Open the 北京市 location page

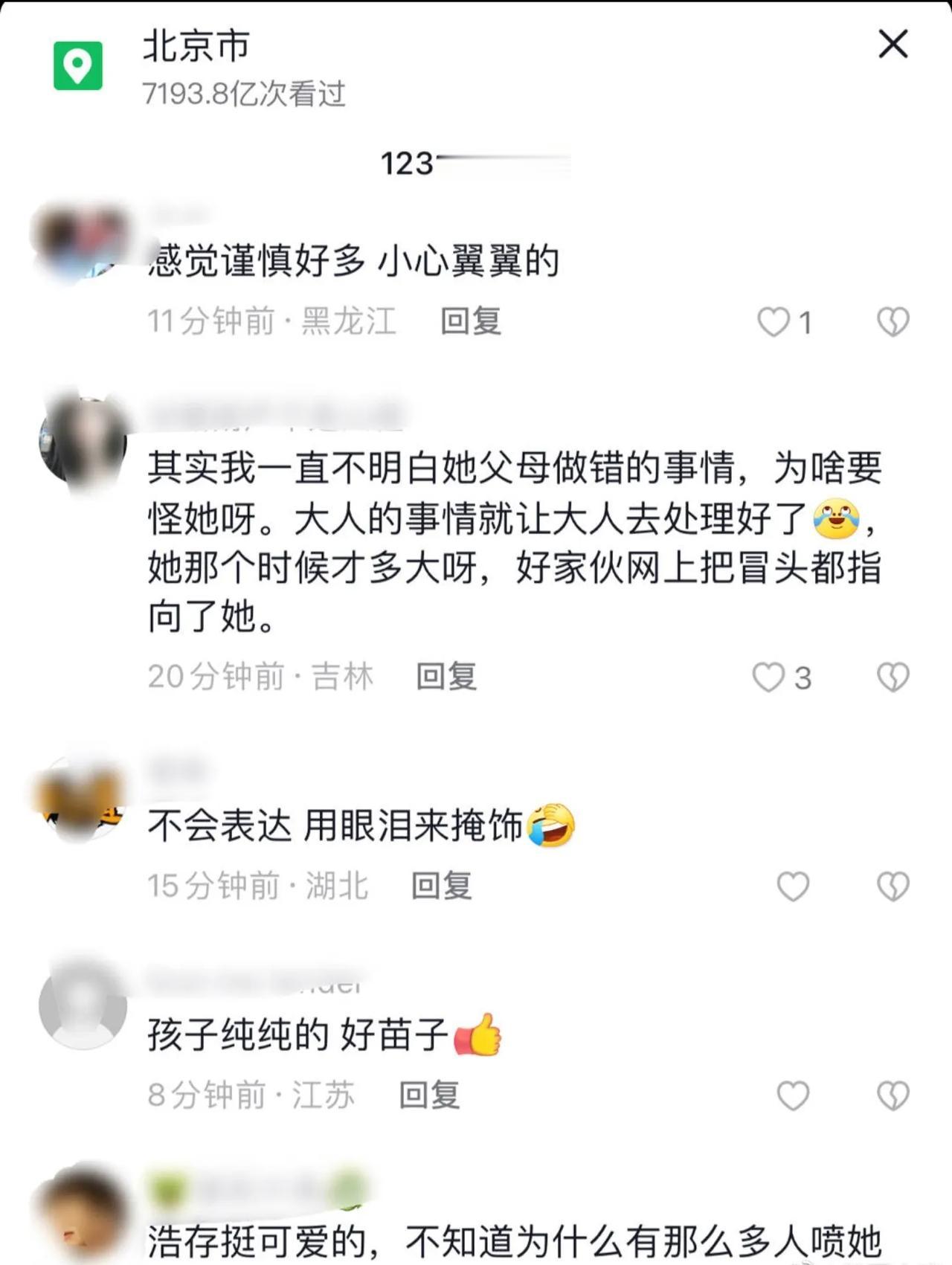pyautogui.click(x=196, y=46)
